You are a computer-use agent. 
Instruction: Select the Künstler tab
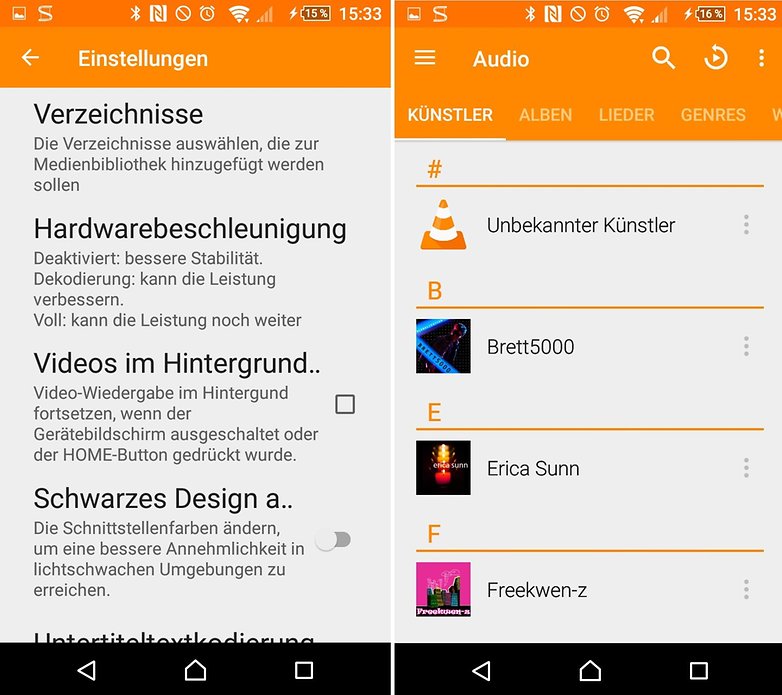click(x=450, y=115)
